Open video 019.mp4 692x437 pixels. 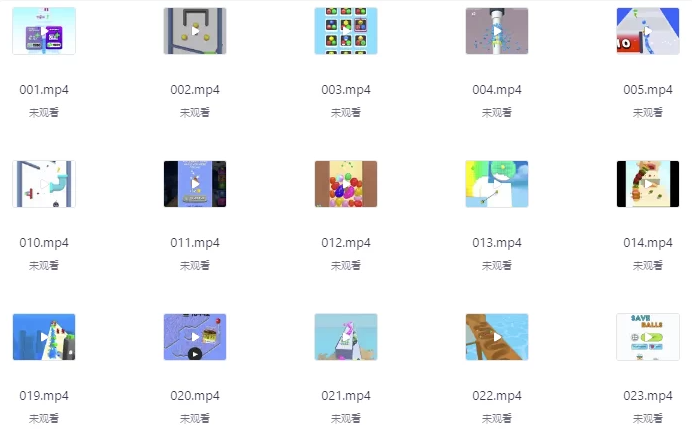click(x=44, y=337)
